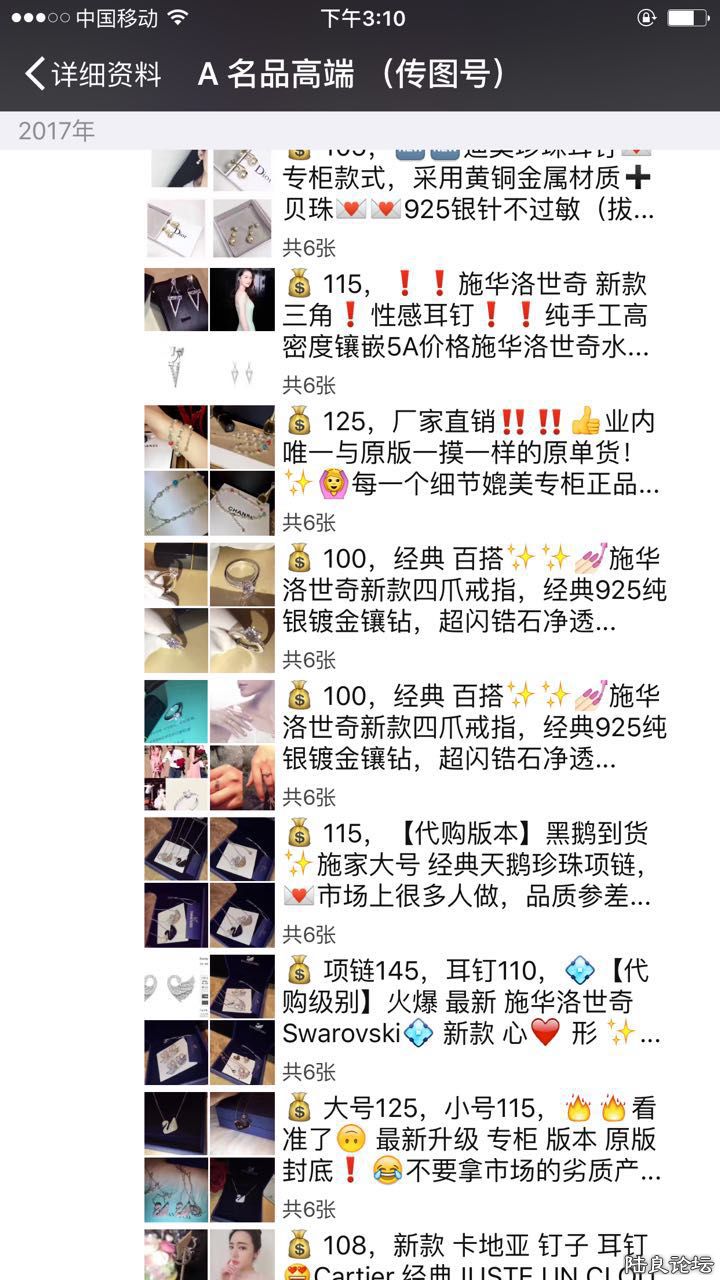Image resolution: width=720 pixels, height=1280 pixels.
Task: View photo grid of 心形 Swarovski post
Action: click(209, 1019)
